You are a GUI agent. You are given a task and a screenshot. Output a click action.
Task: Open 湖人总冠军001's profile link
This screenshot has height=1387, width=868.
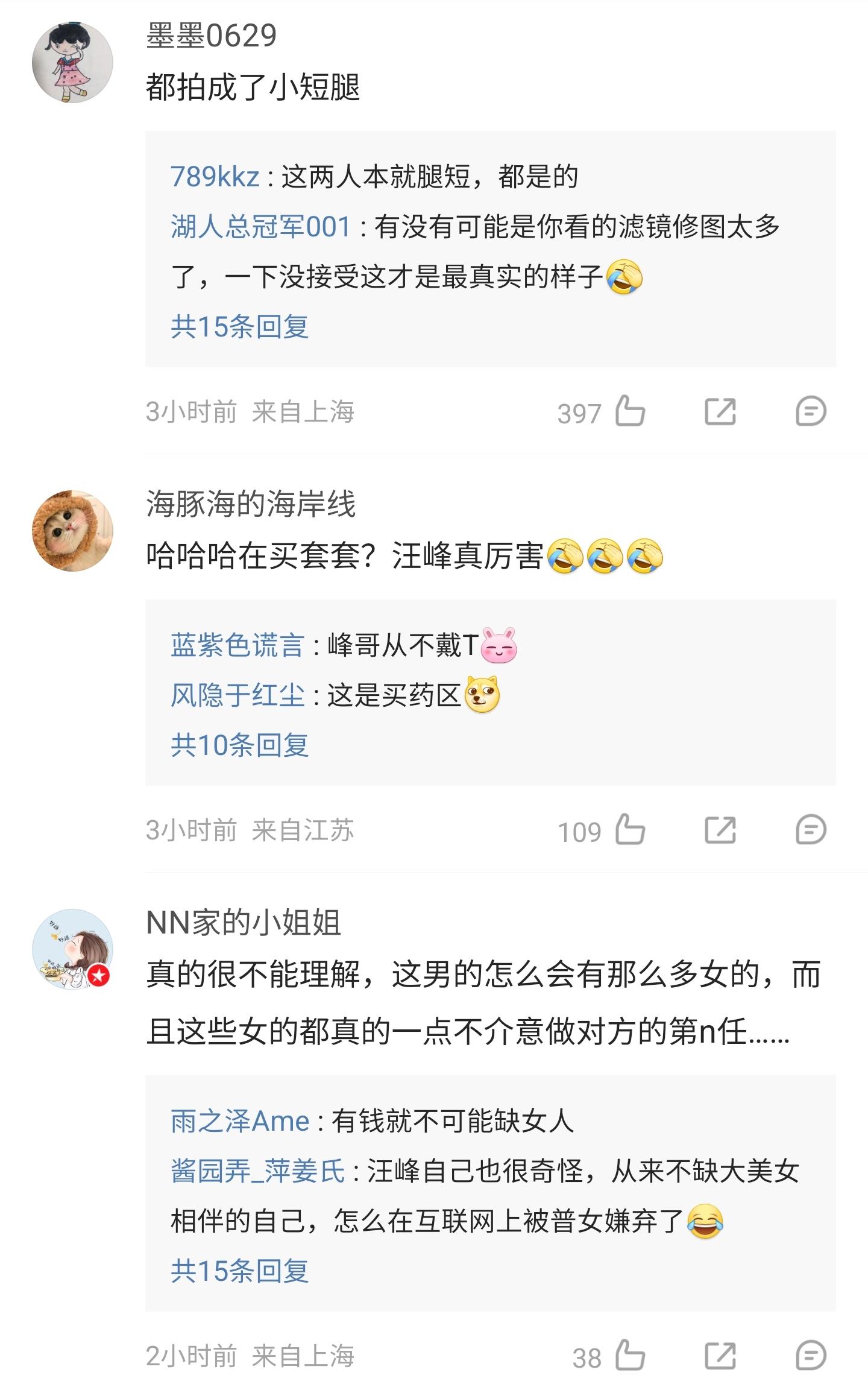click(261, 227)
